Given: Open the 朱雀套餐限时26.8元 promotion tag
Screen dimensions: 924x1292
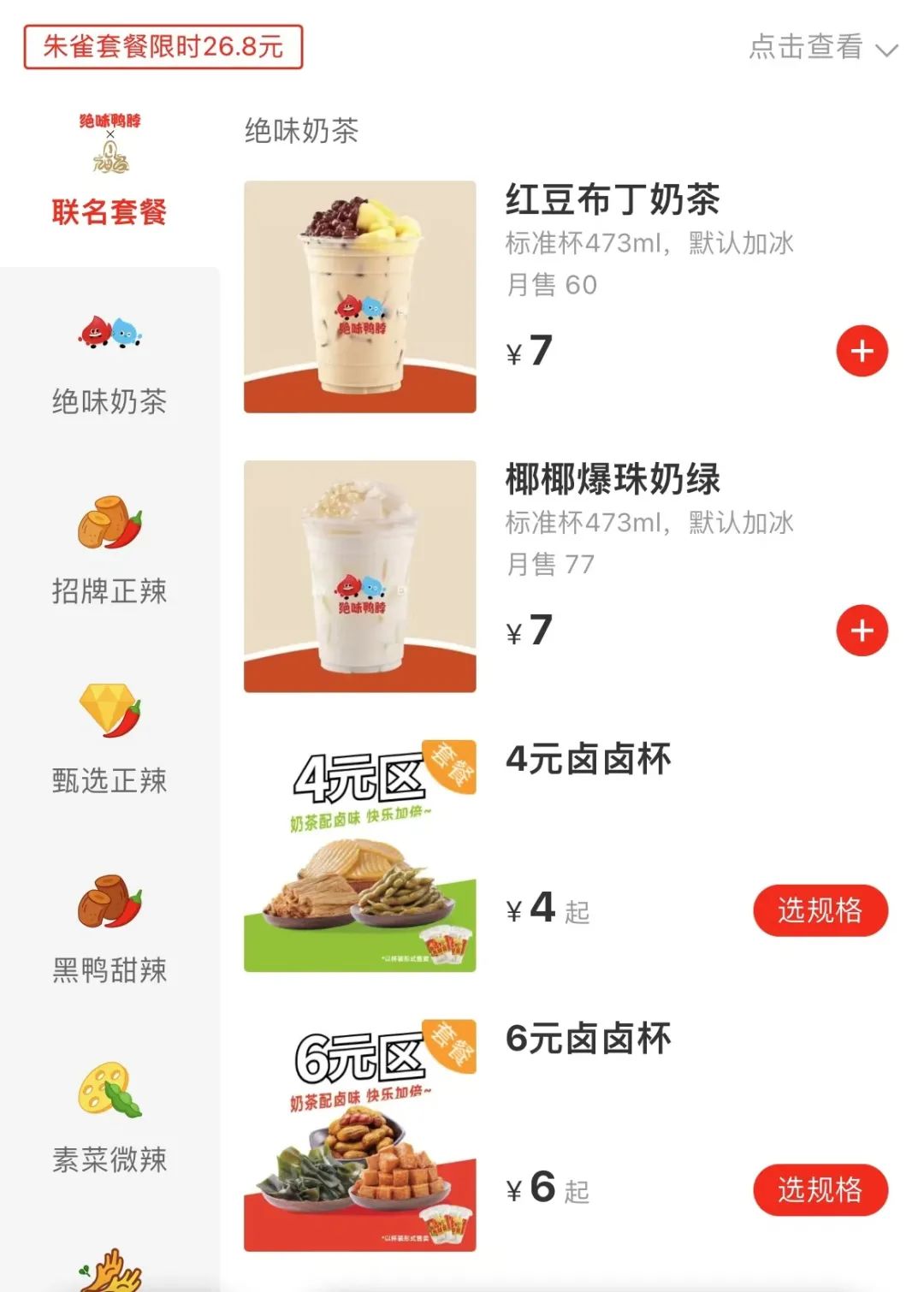Looking at the screenshot, I should (163, 46).
